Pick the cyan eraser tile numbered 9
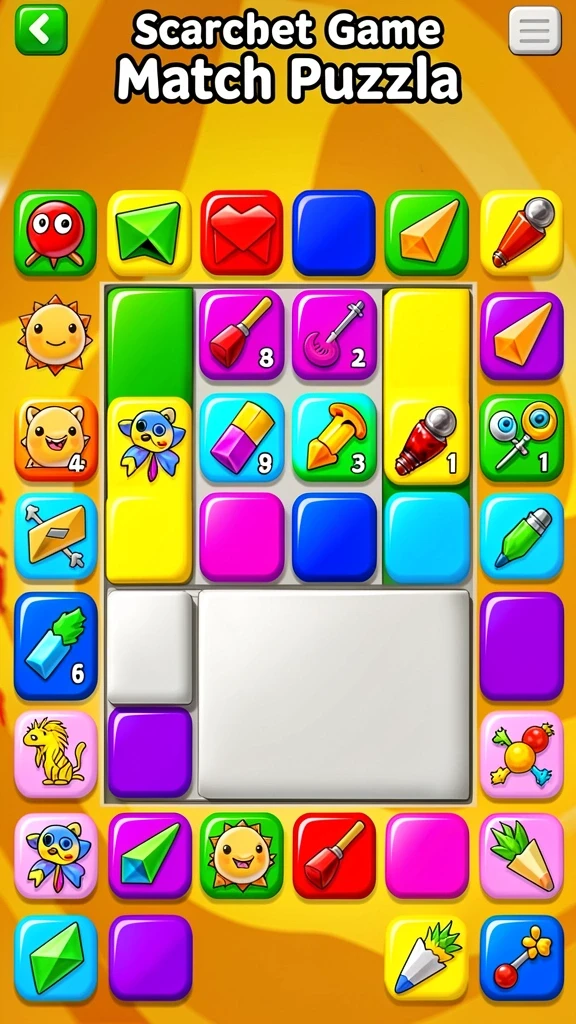 pos(242,438)
